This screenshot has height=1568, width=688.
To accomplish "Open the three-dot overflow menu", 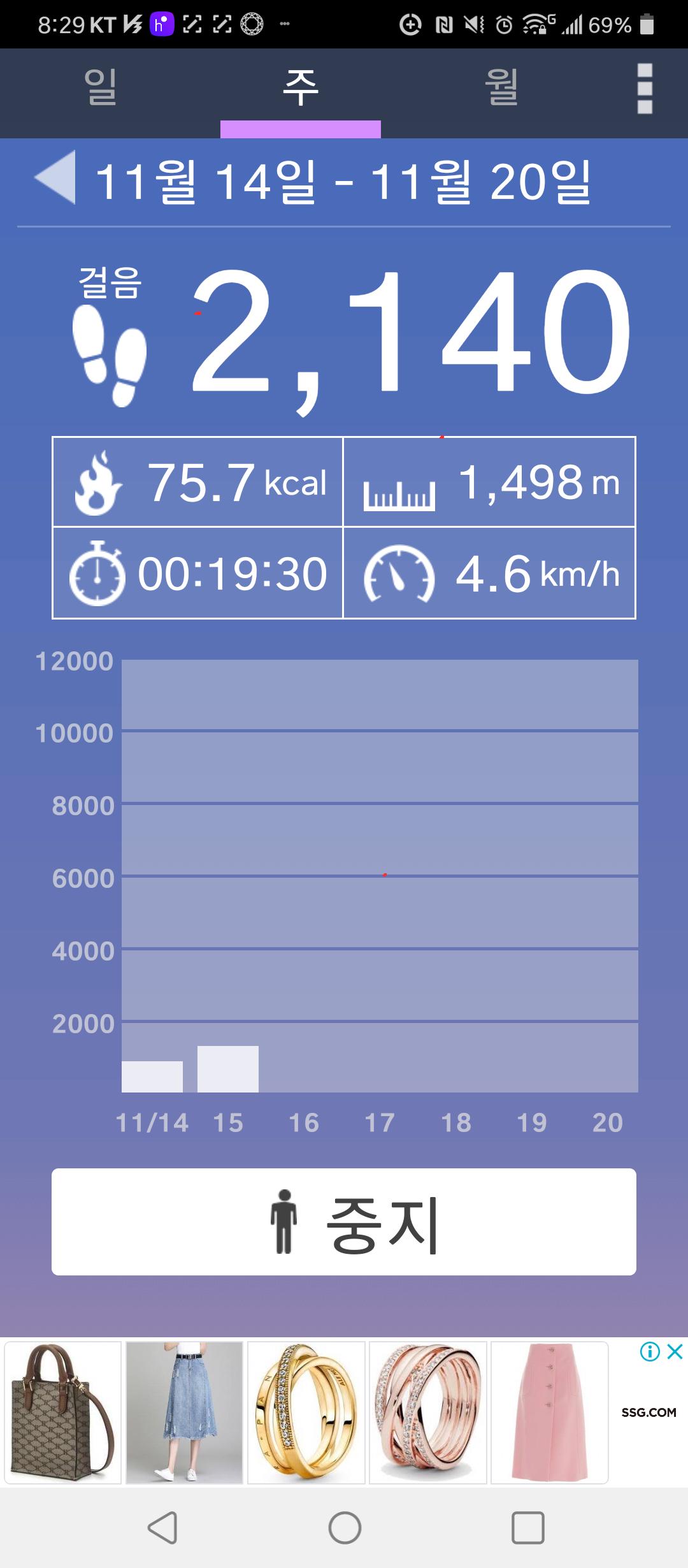I will coord(645,88).
